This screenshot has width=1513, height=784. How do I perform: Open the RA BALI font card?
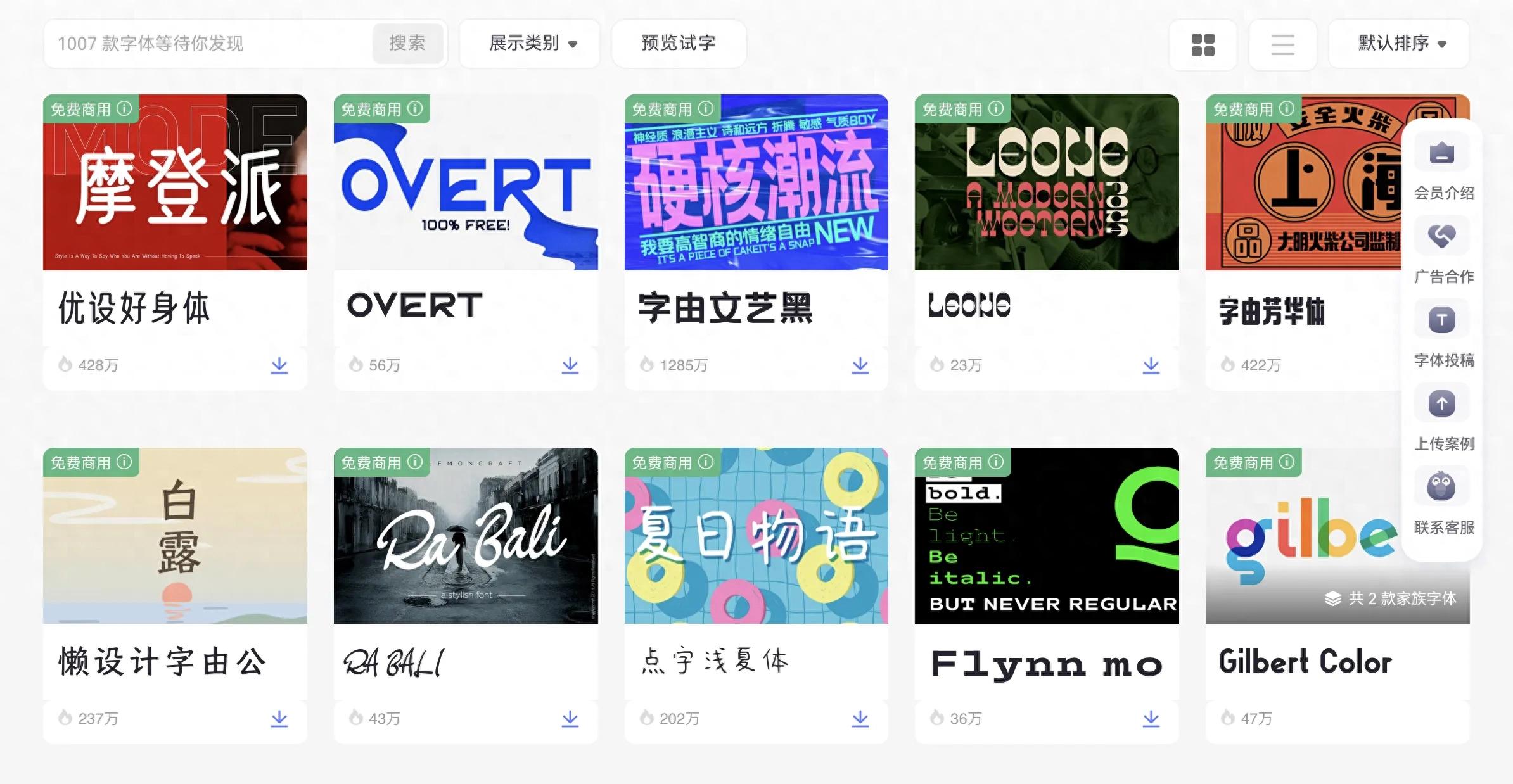click(466, 537)
